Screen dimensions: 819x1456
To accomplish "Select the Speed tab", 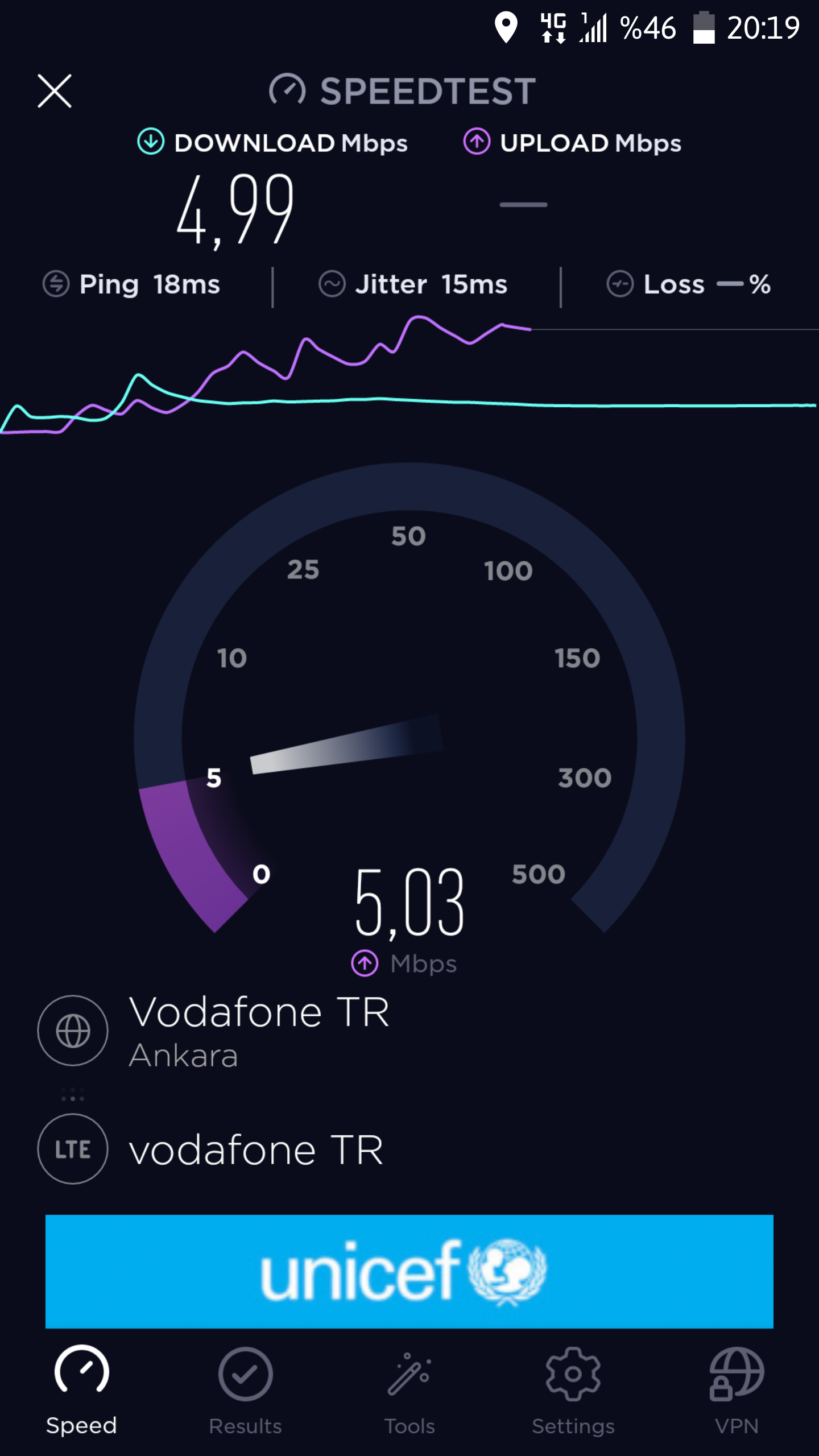I will click(81, 1391).
